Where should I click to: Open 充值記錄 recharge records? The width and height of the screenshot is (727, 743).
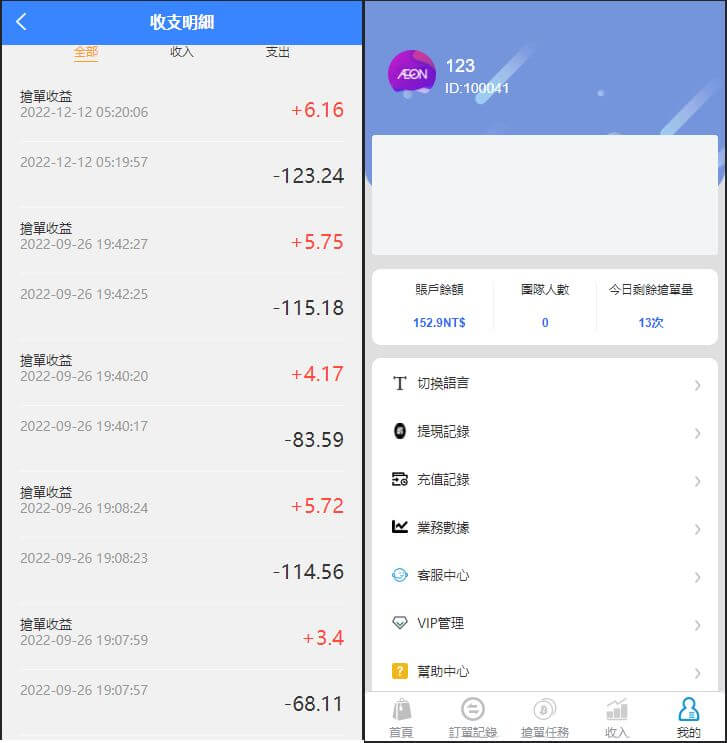pyautogui.click(x=544, y=479)
